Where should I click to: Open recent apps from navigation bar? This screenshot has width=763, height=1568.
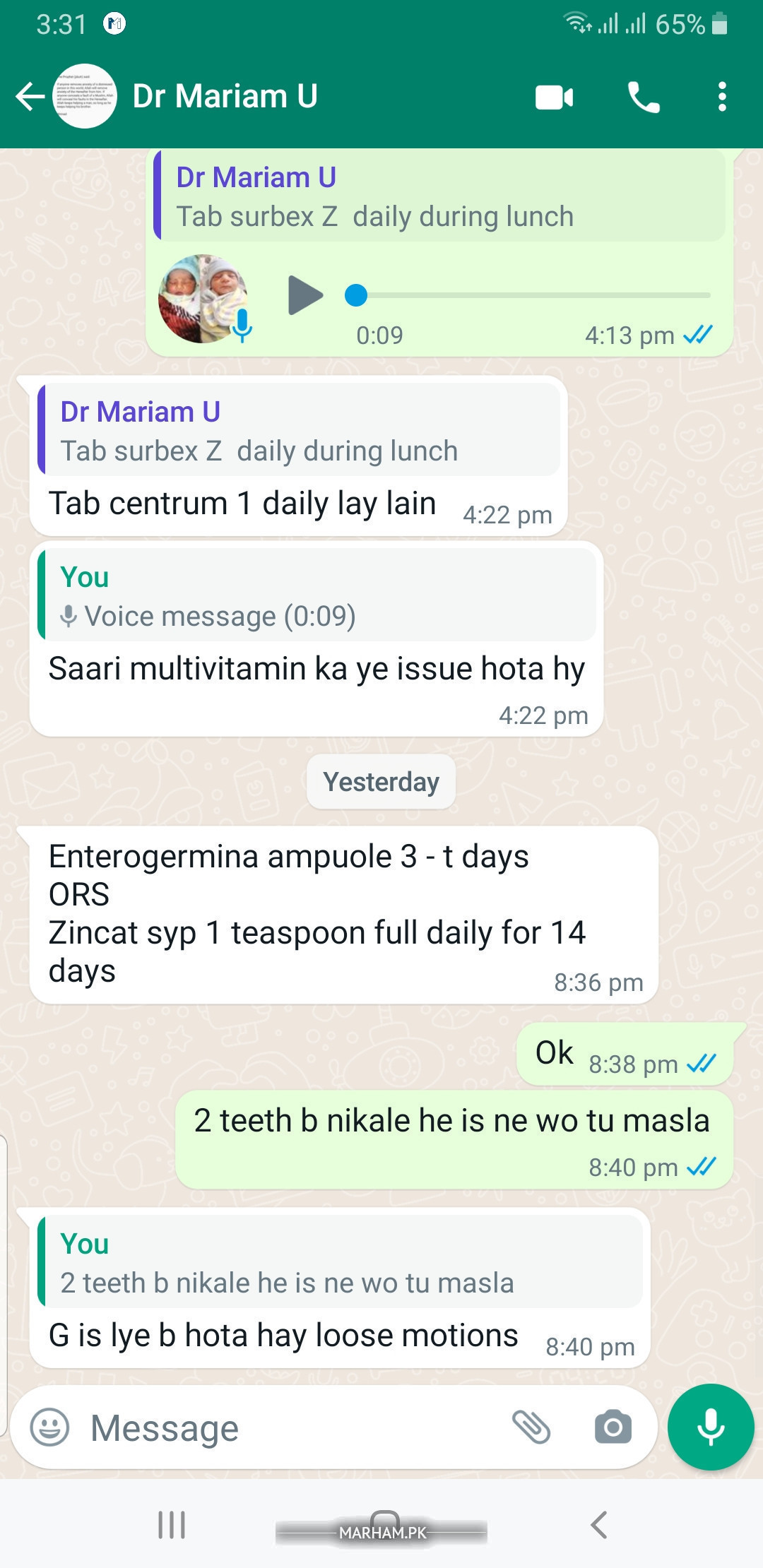(172, 1525)
